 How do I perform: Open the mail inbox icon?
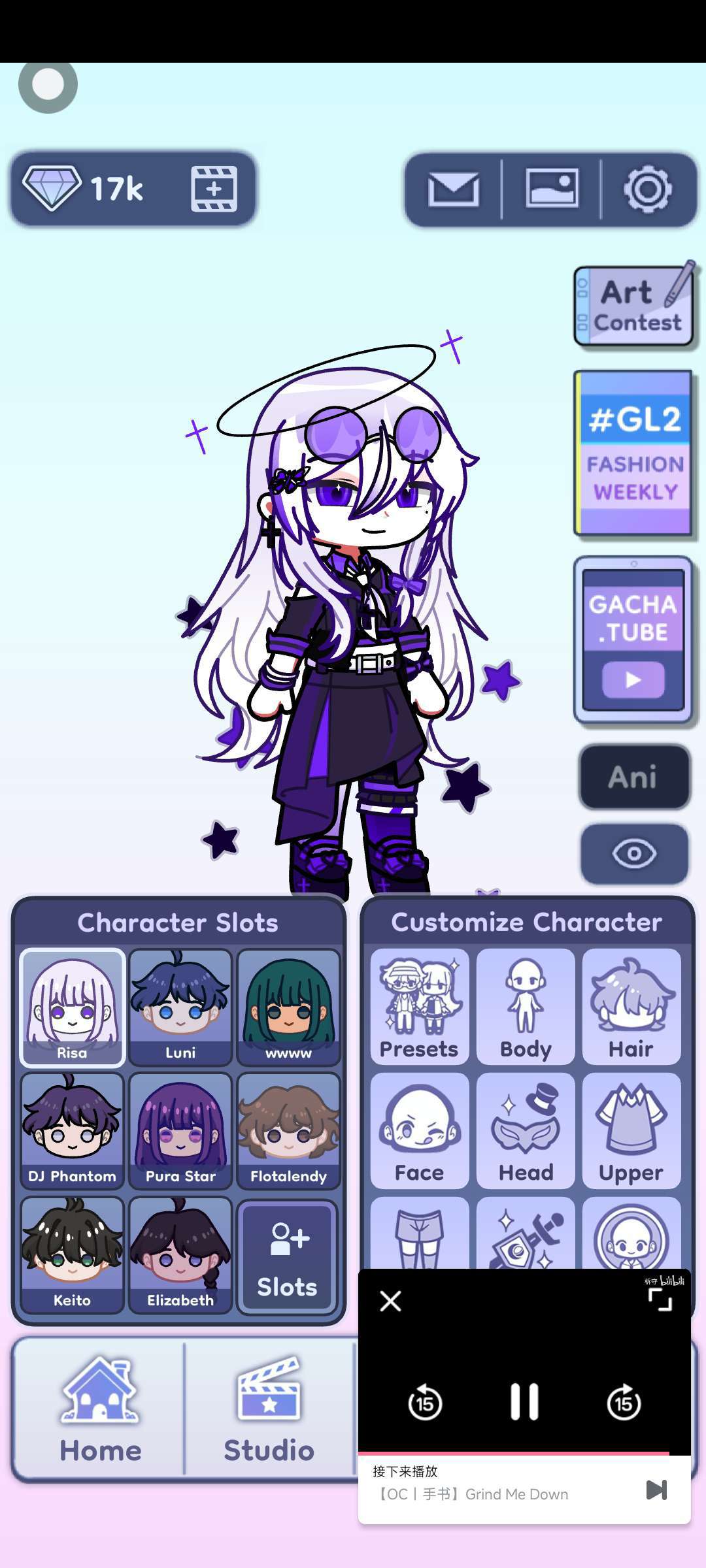pos(453,189)
